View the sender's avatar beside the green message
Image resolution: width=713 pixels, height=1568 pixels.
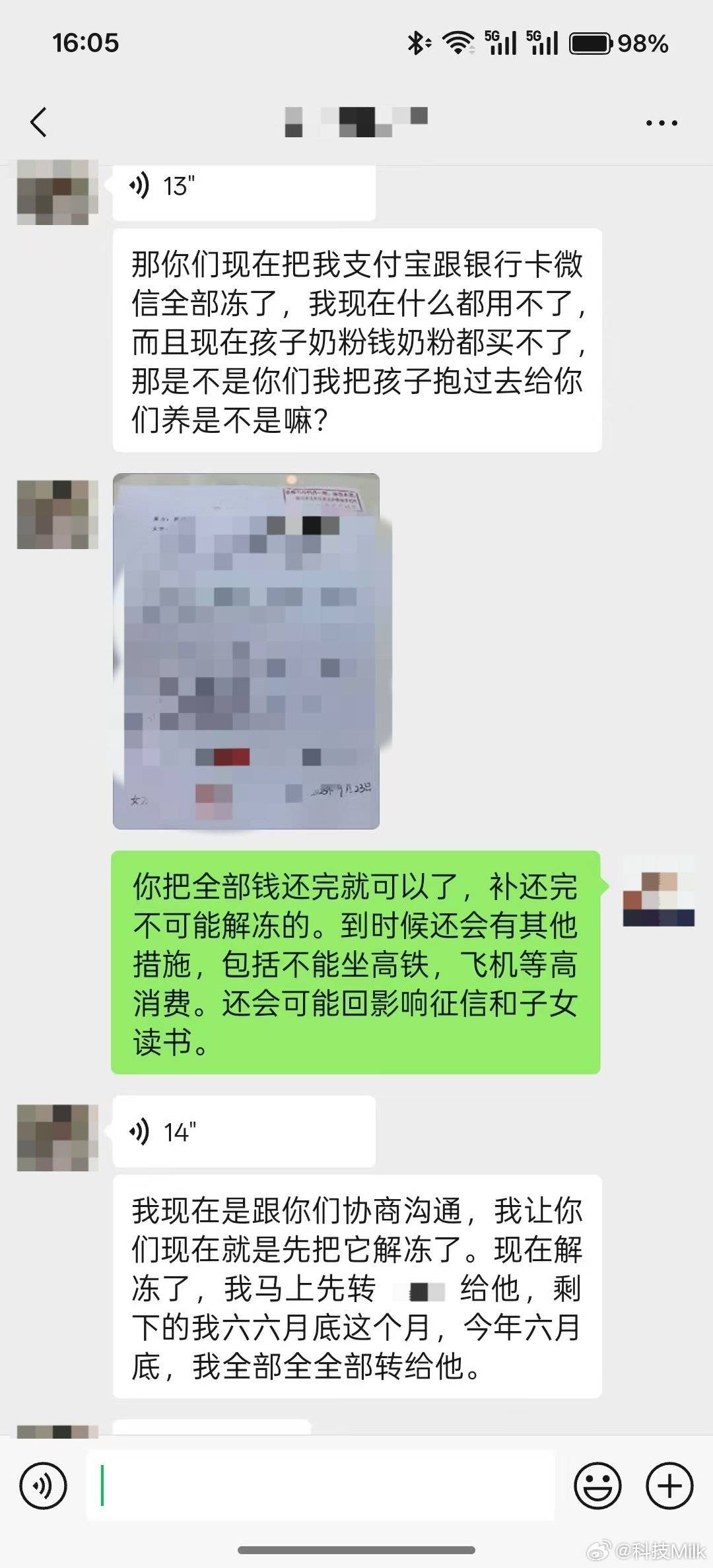coord(658,890)
